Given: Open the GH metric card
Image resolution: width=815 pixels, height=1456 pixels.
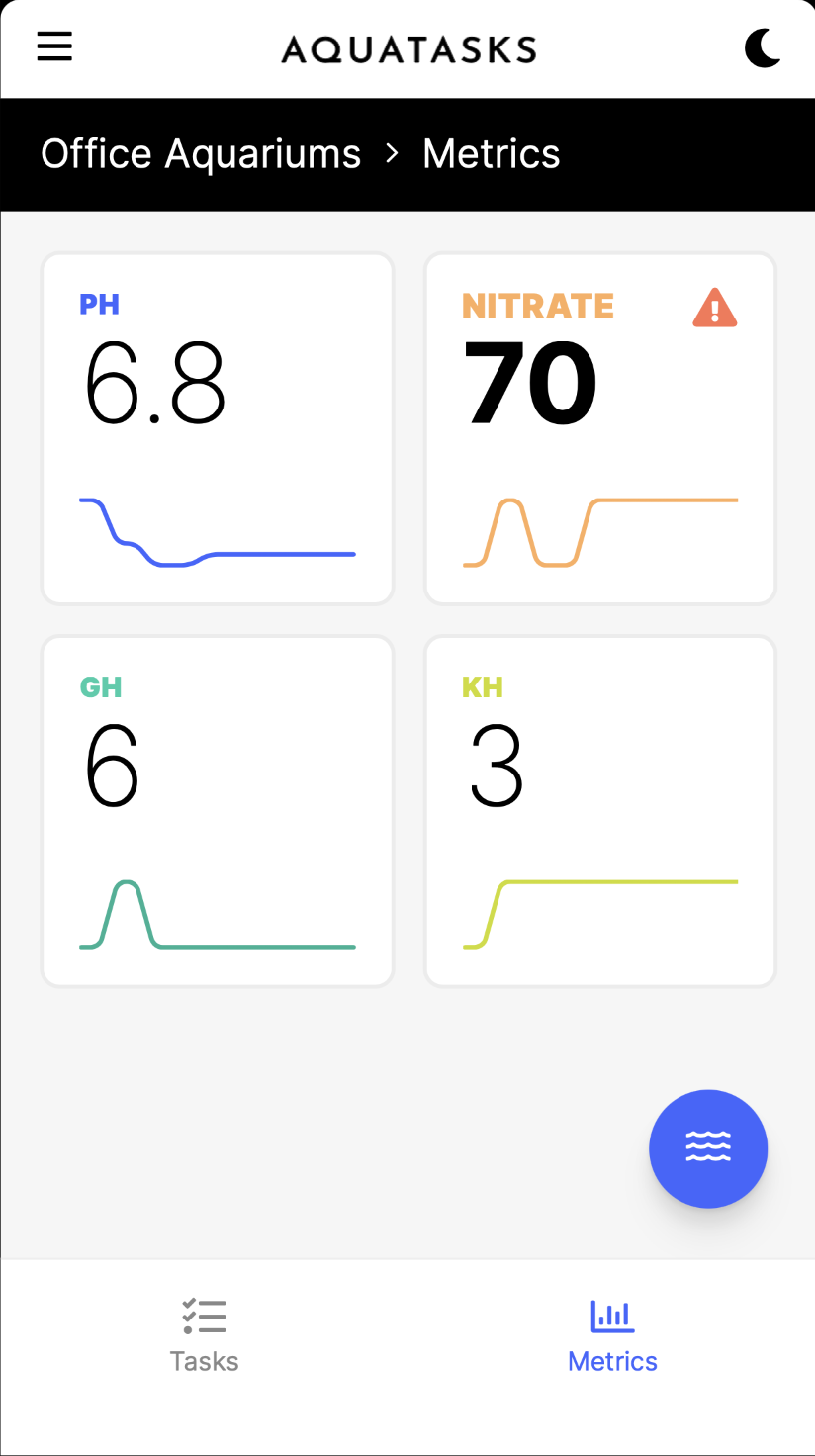Looking at the screenshot, I should (218, 811).
